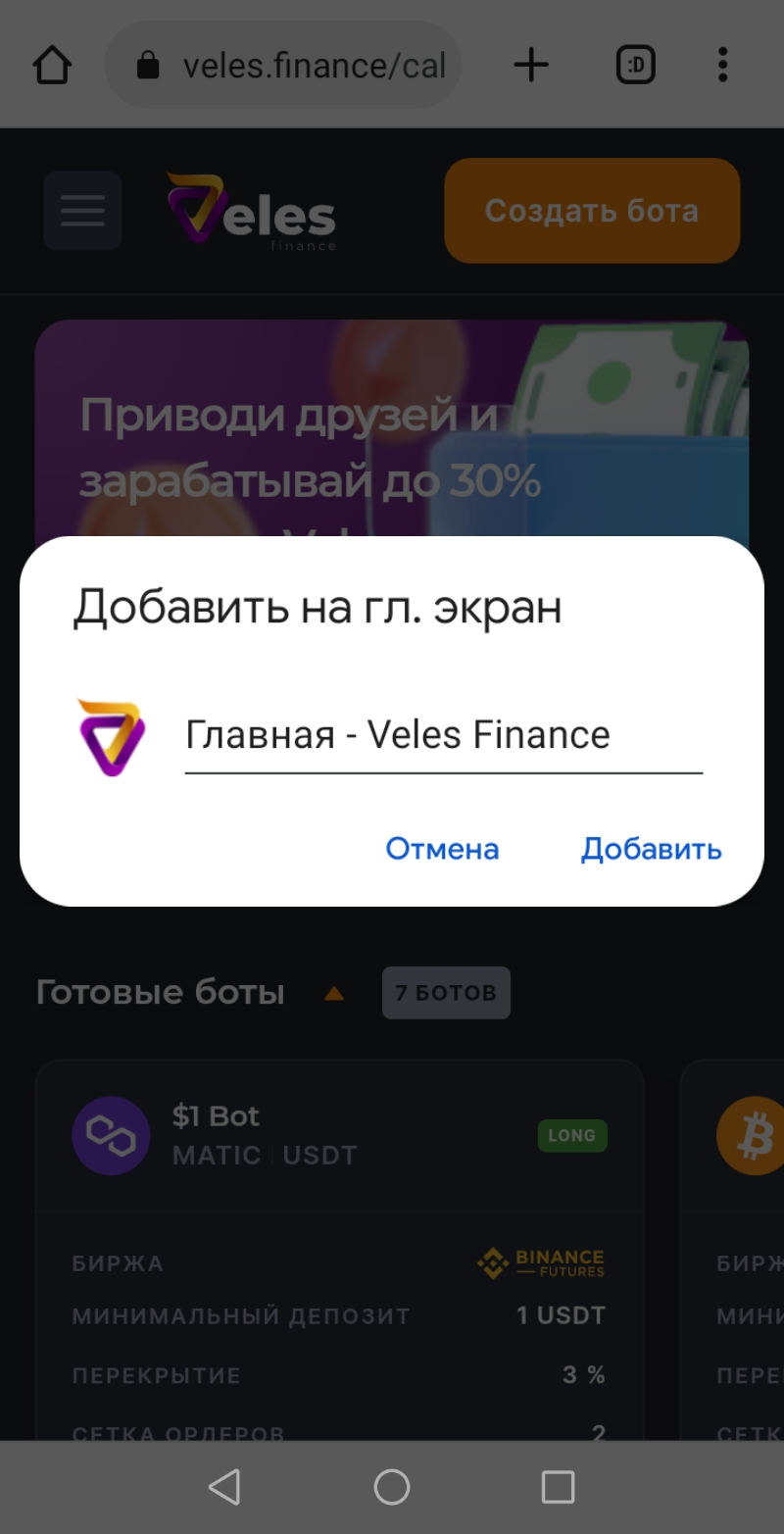Collapse the Готовые боты section
Image resolution: width=784 pixels, height=1534 pixels.
click(333, 992)
